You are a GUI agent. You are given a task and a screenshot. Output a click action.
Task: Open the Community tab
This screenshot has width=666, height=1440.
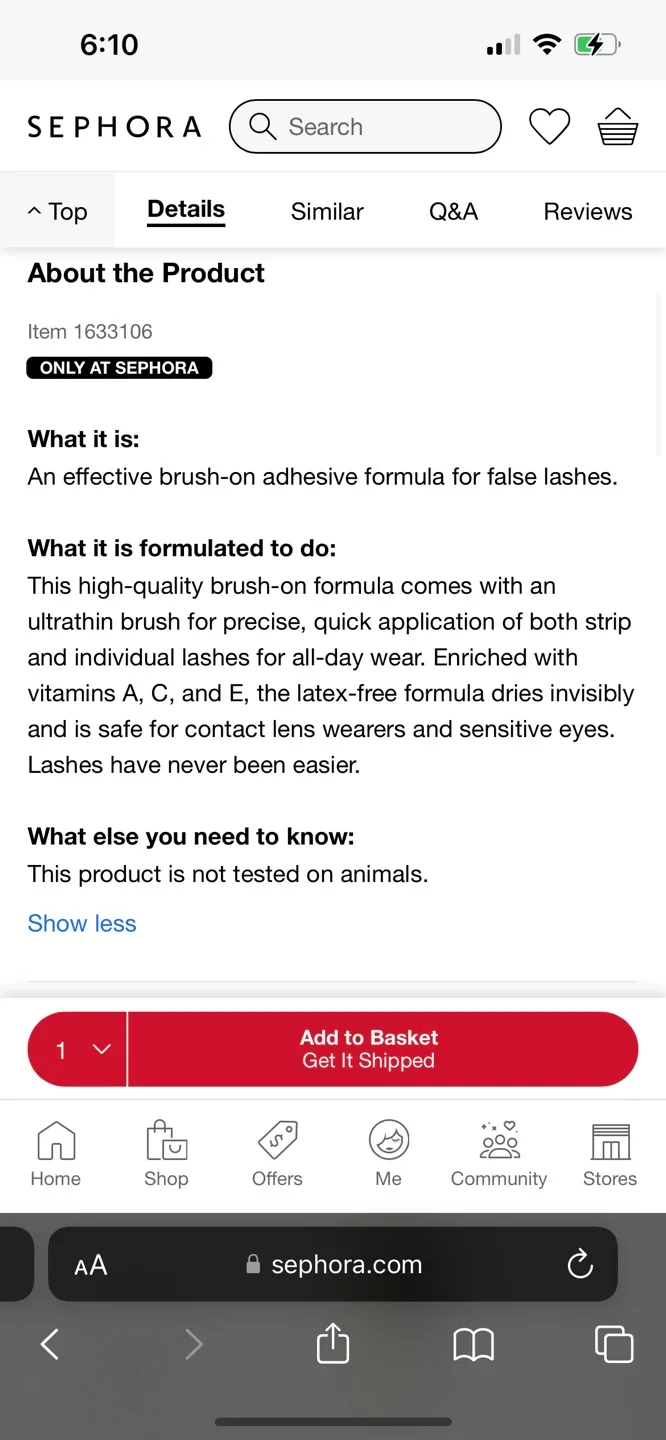[x=499, y=1154]
